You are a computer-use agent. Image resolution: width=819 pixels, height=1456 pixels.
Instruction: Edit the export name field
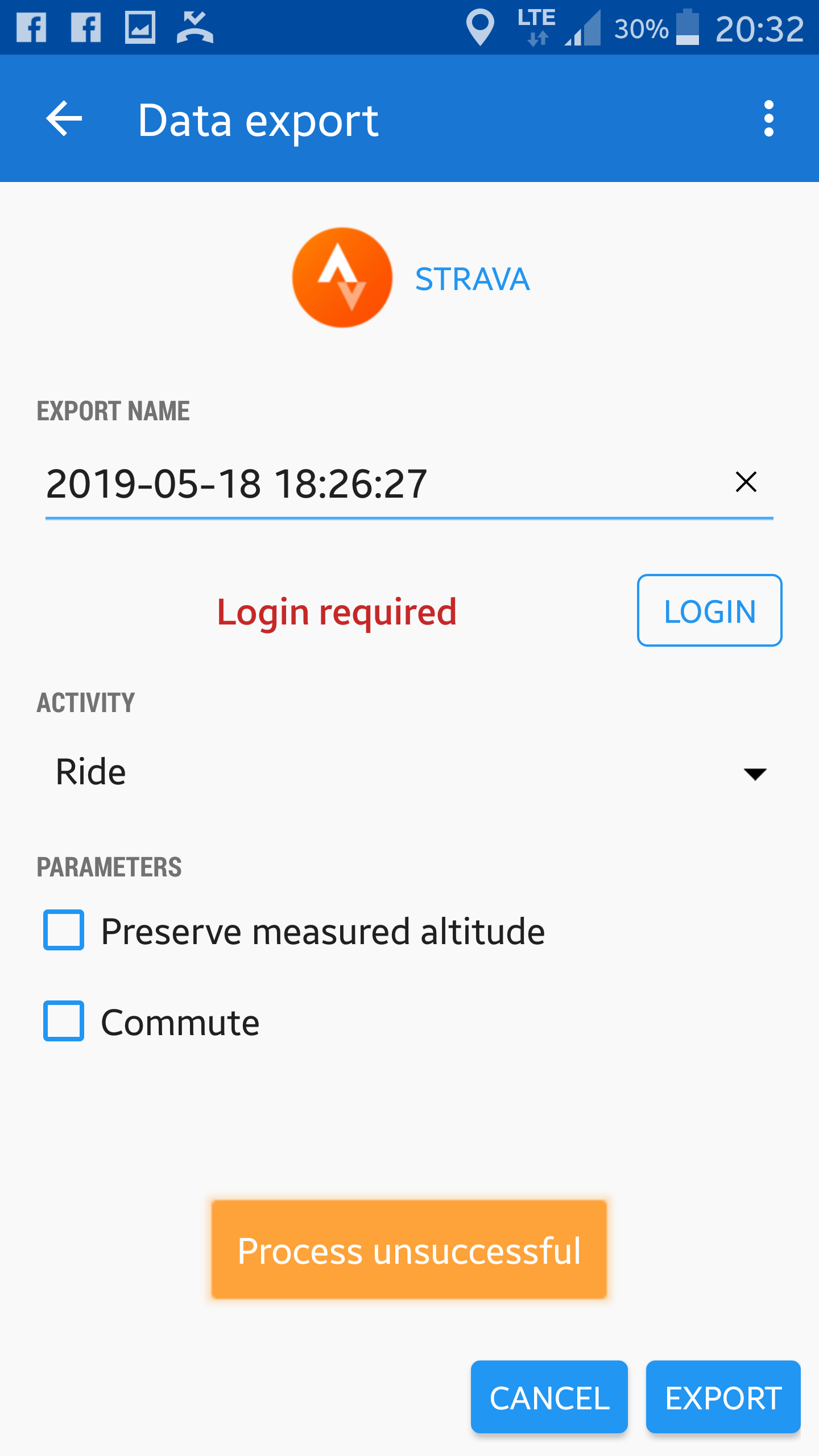point(375,483)
